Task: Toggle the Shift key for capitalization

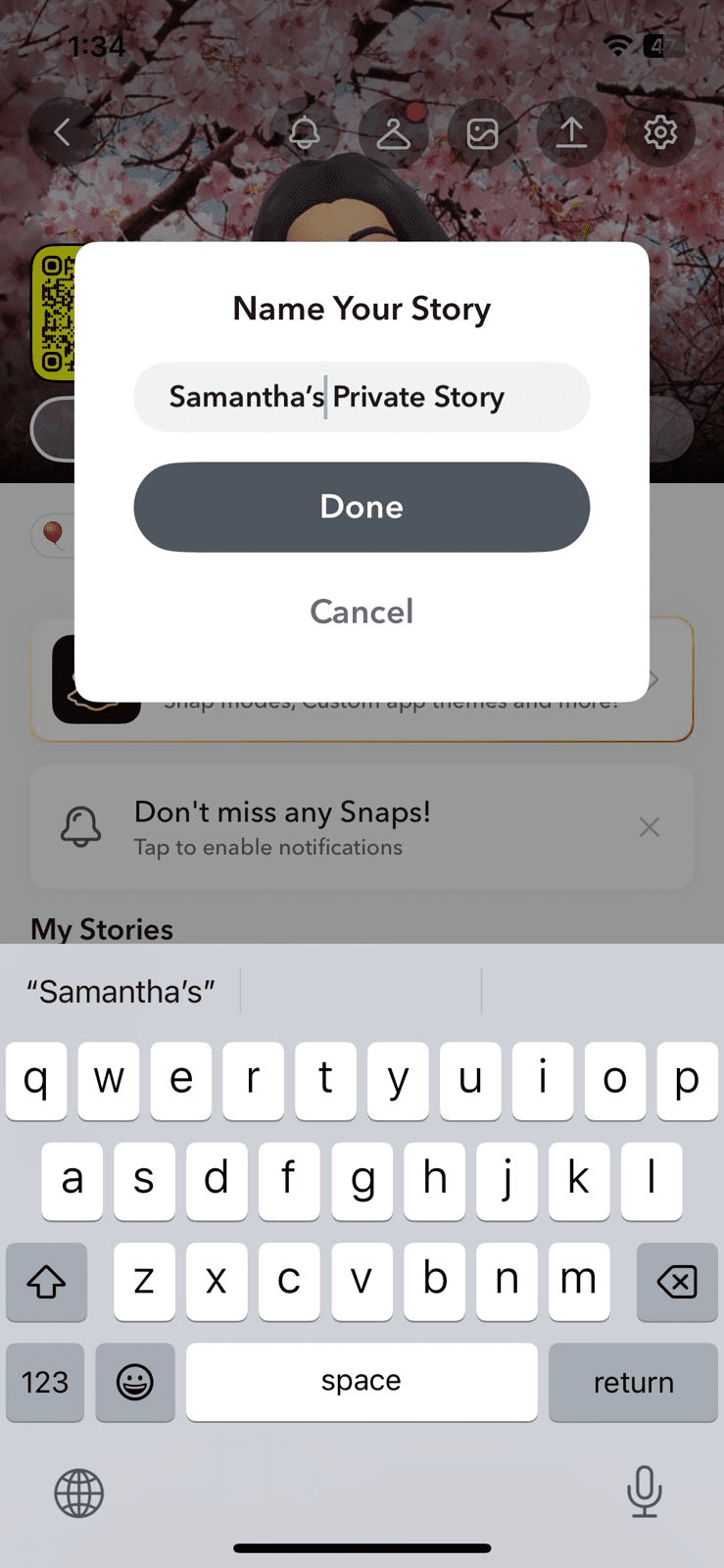Action: pos(46,1282)
